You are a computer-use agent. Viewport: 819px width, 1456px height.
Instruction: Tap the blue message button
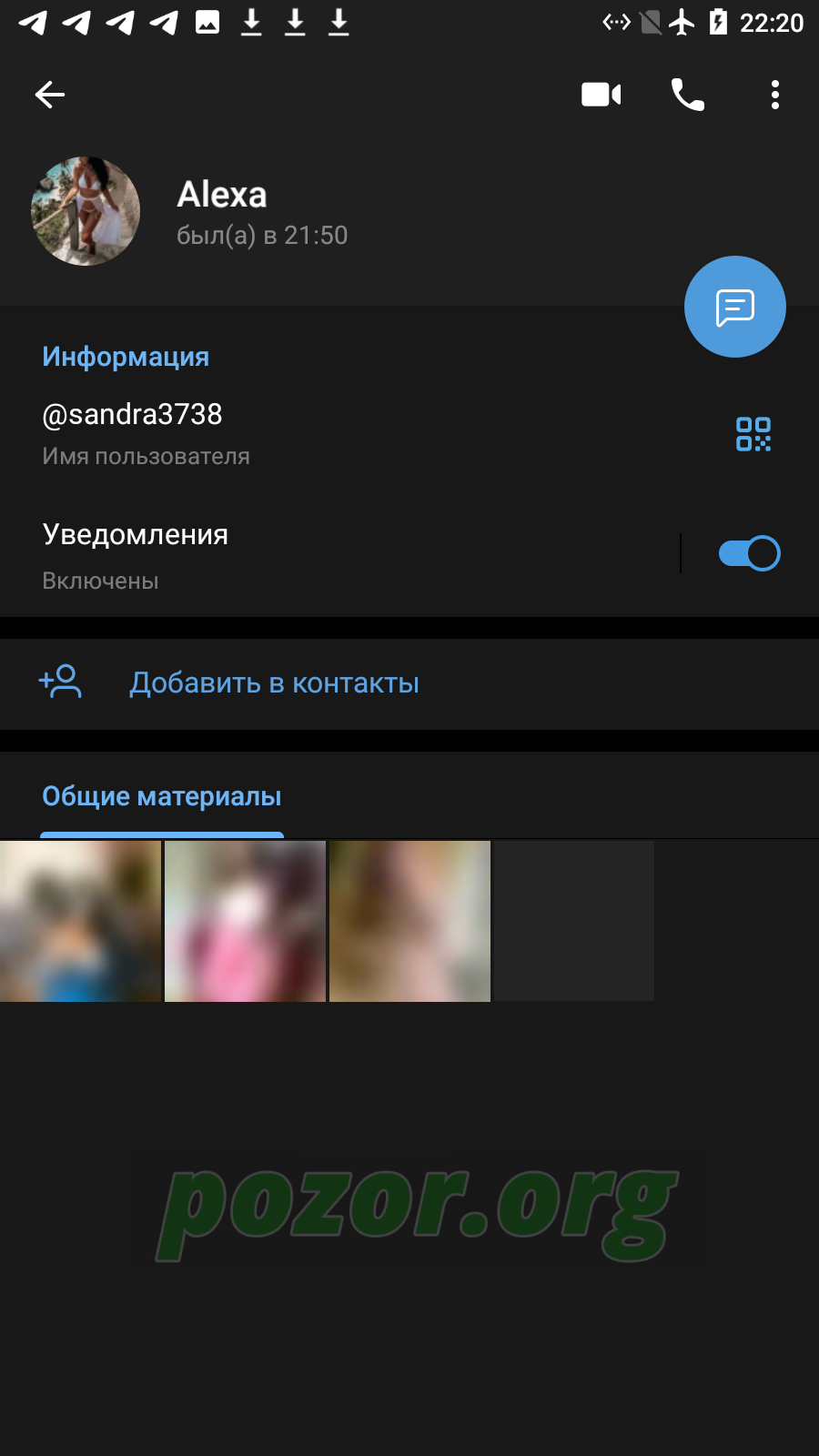pyautogui.click(x=735, y=307)
